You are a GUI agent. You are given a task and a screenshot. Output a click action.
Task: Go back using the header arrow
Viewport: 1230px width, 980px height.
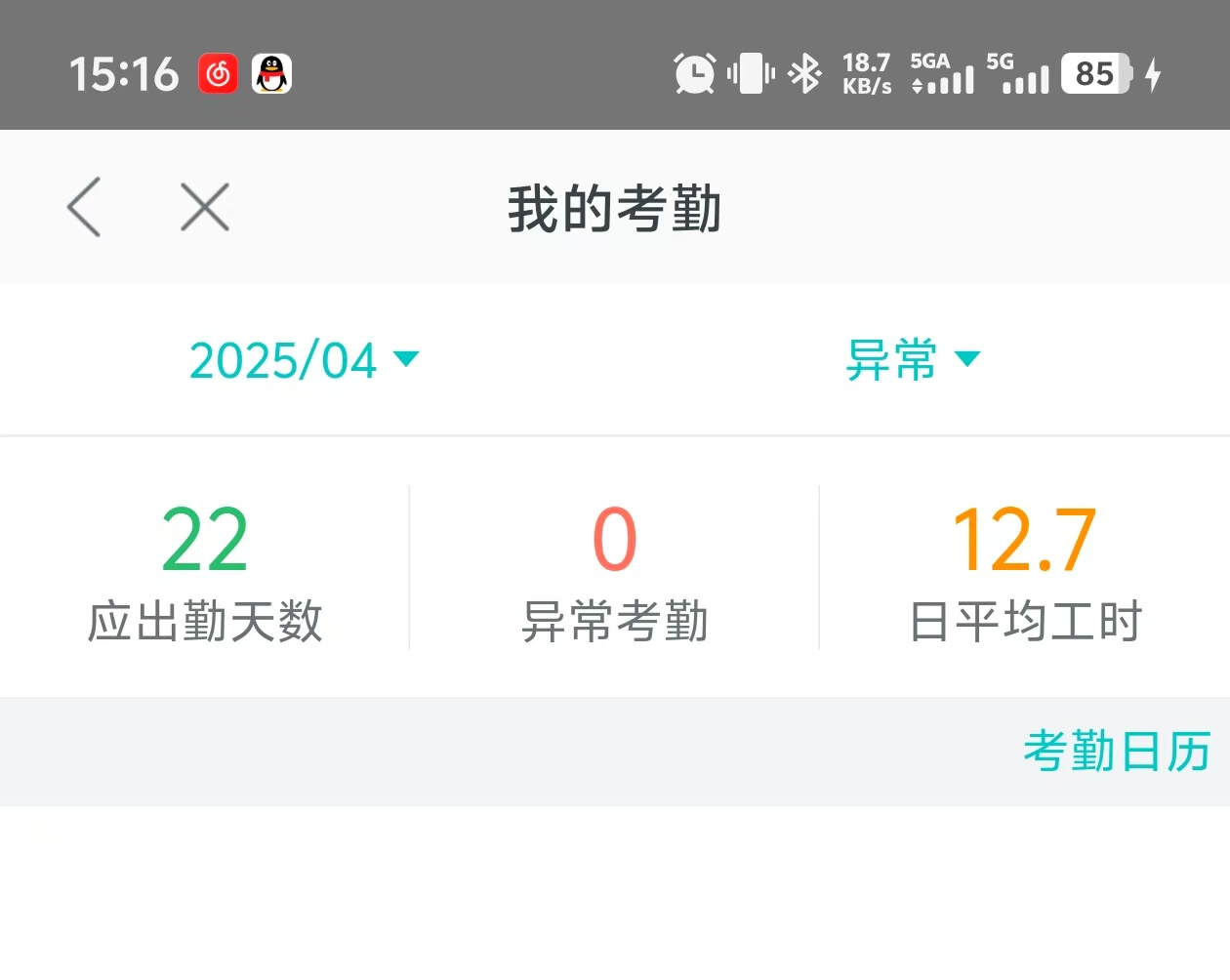(85, 207)
